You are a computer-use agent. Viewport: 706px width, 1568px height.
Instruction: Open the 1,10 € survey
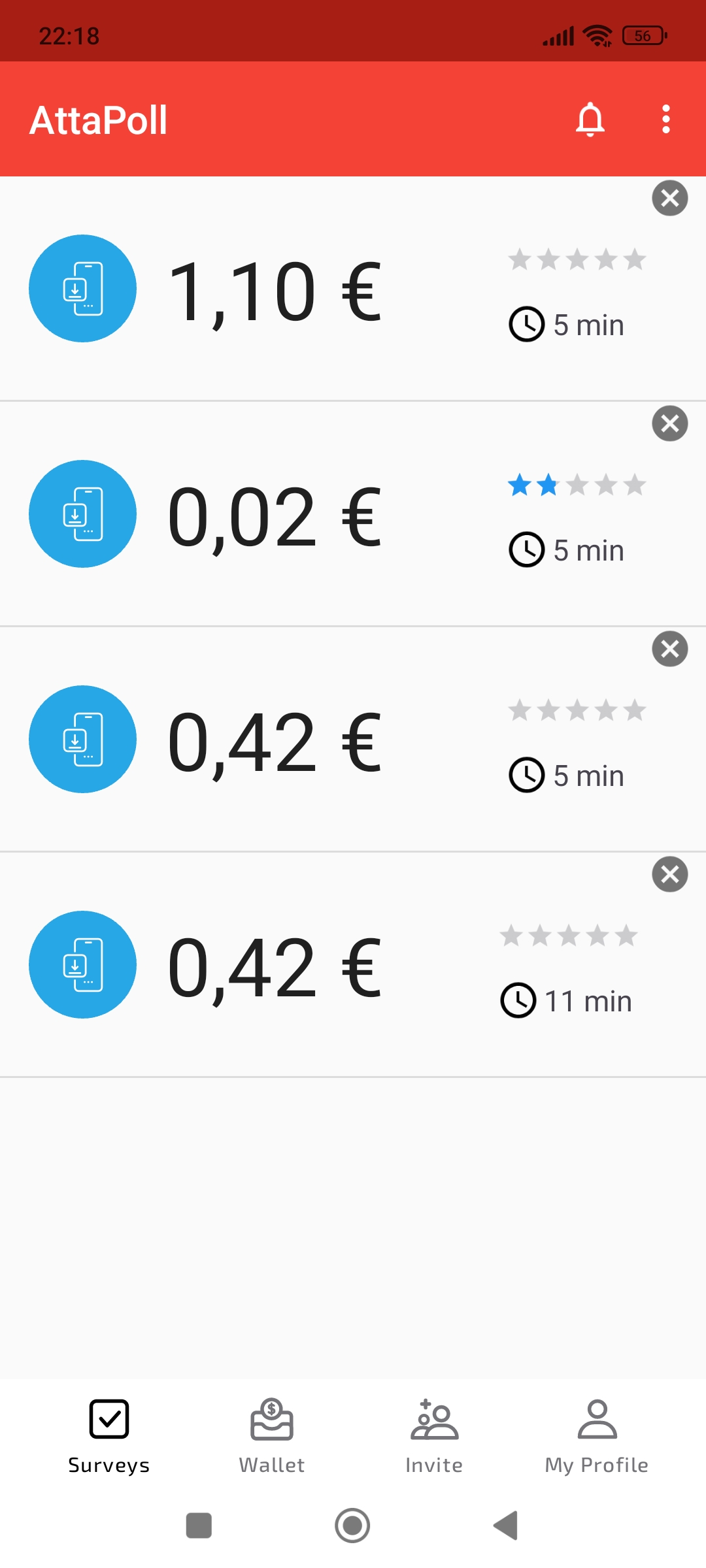[353, 289]
